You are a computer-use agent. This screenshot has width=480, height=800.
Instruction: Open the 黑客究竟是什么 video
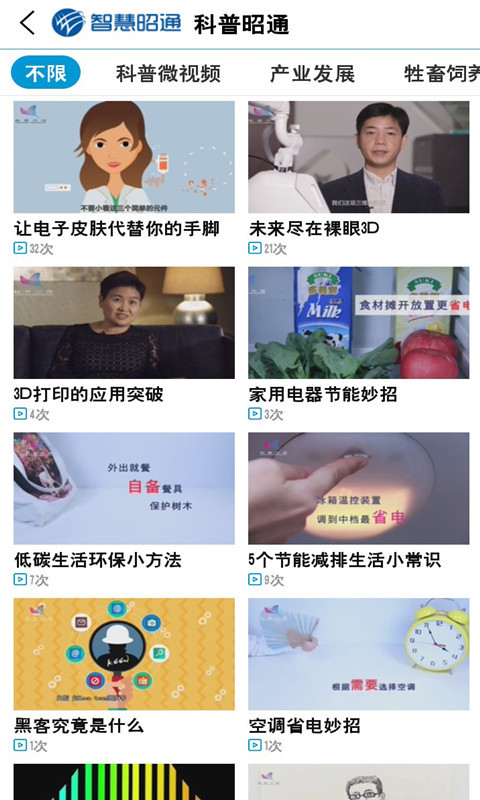click(124, 675)
